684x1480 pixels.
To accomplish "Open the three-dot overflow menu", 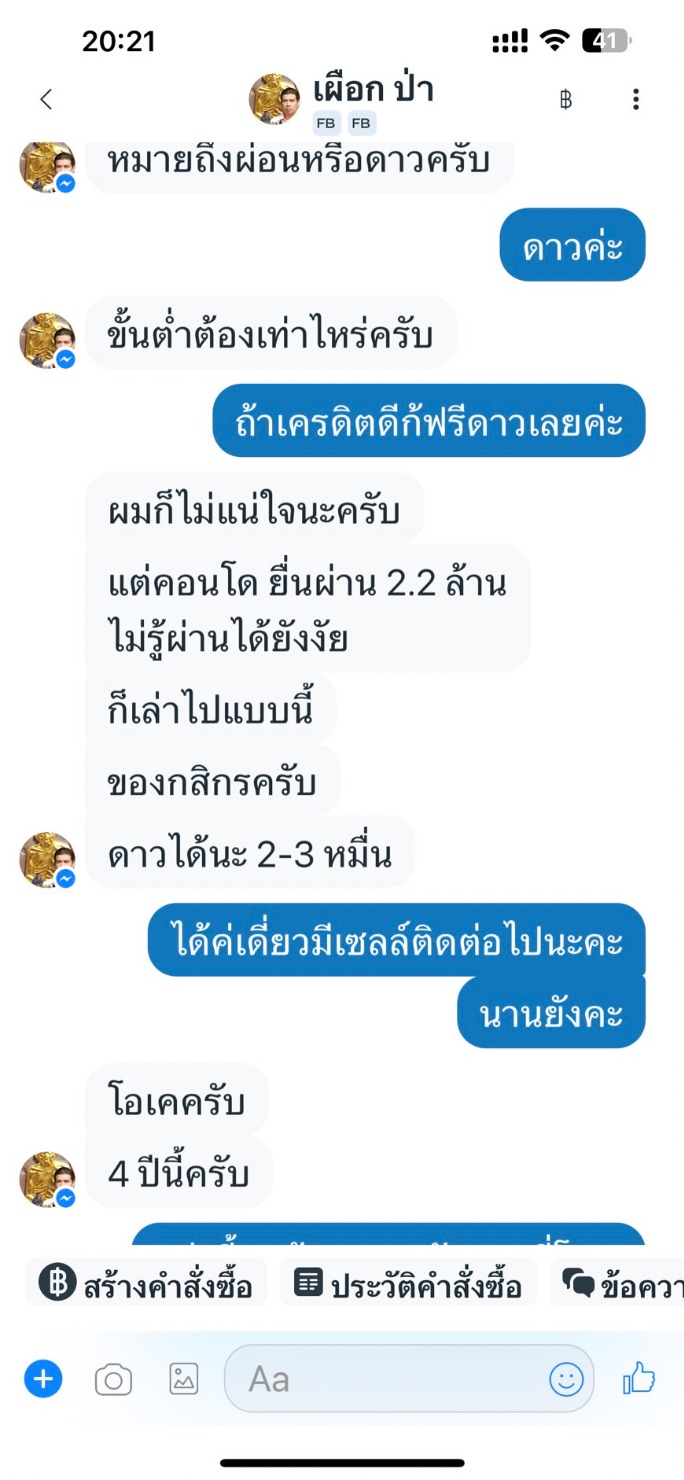I will (x=636, y=99).
